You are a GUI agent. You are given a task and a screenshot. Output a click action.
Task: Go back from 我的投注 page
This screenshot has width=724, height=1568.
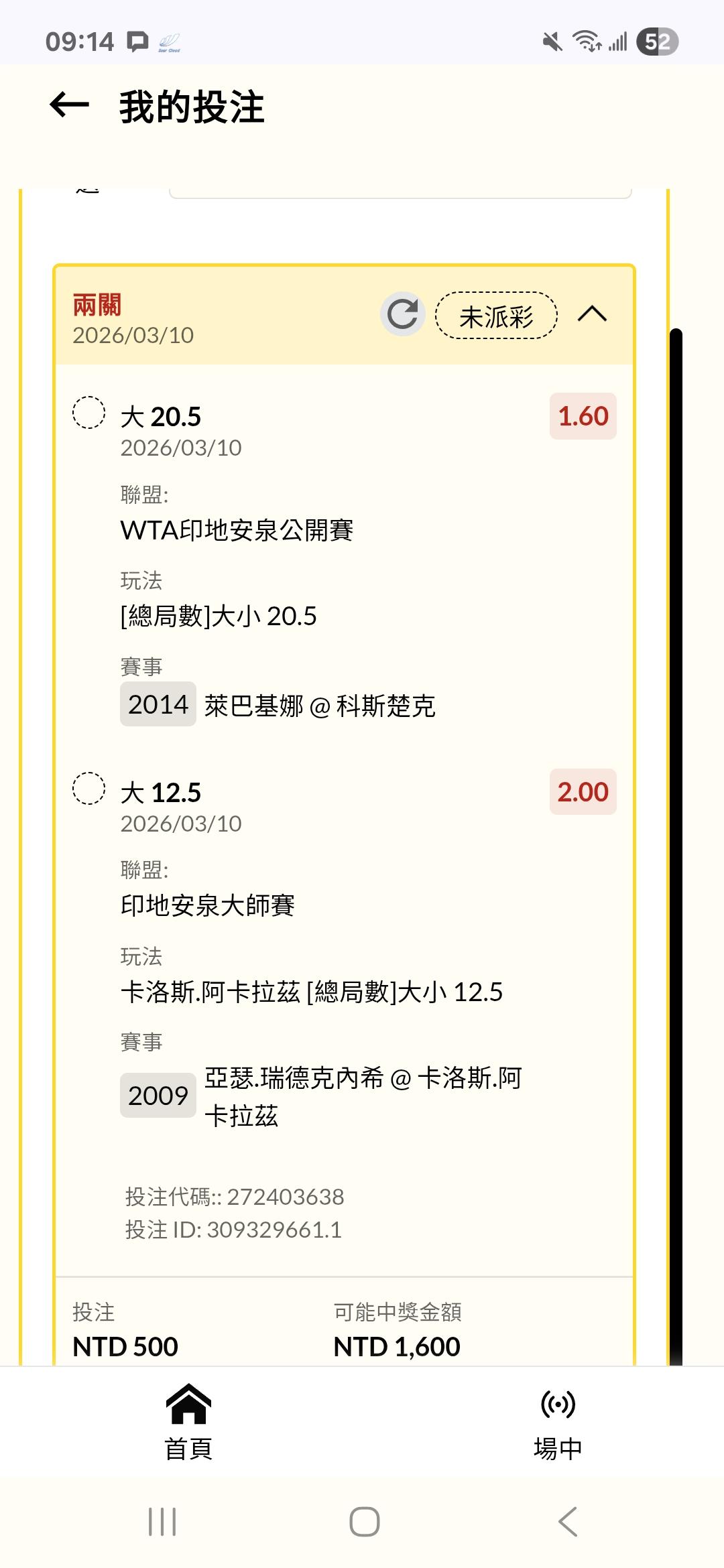[69, 106]
